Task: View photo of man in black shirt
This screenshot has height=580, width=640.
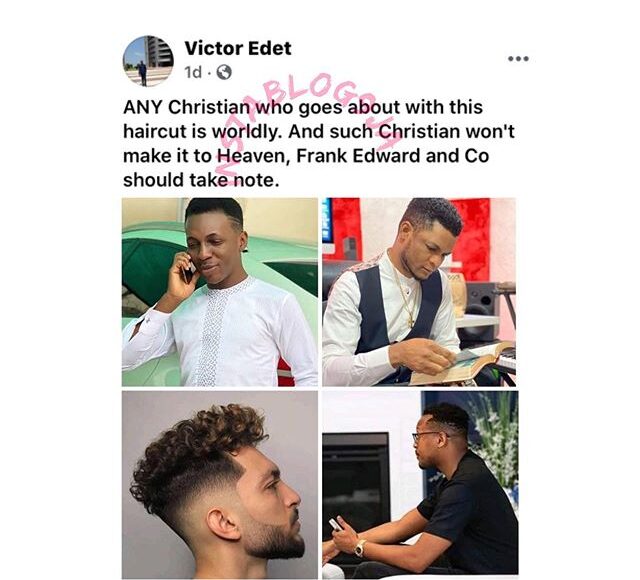Action: [x=419, y=484]
